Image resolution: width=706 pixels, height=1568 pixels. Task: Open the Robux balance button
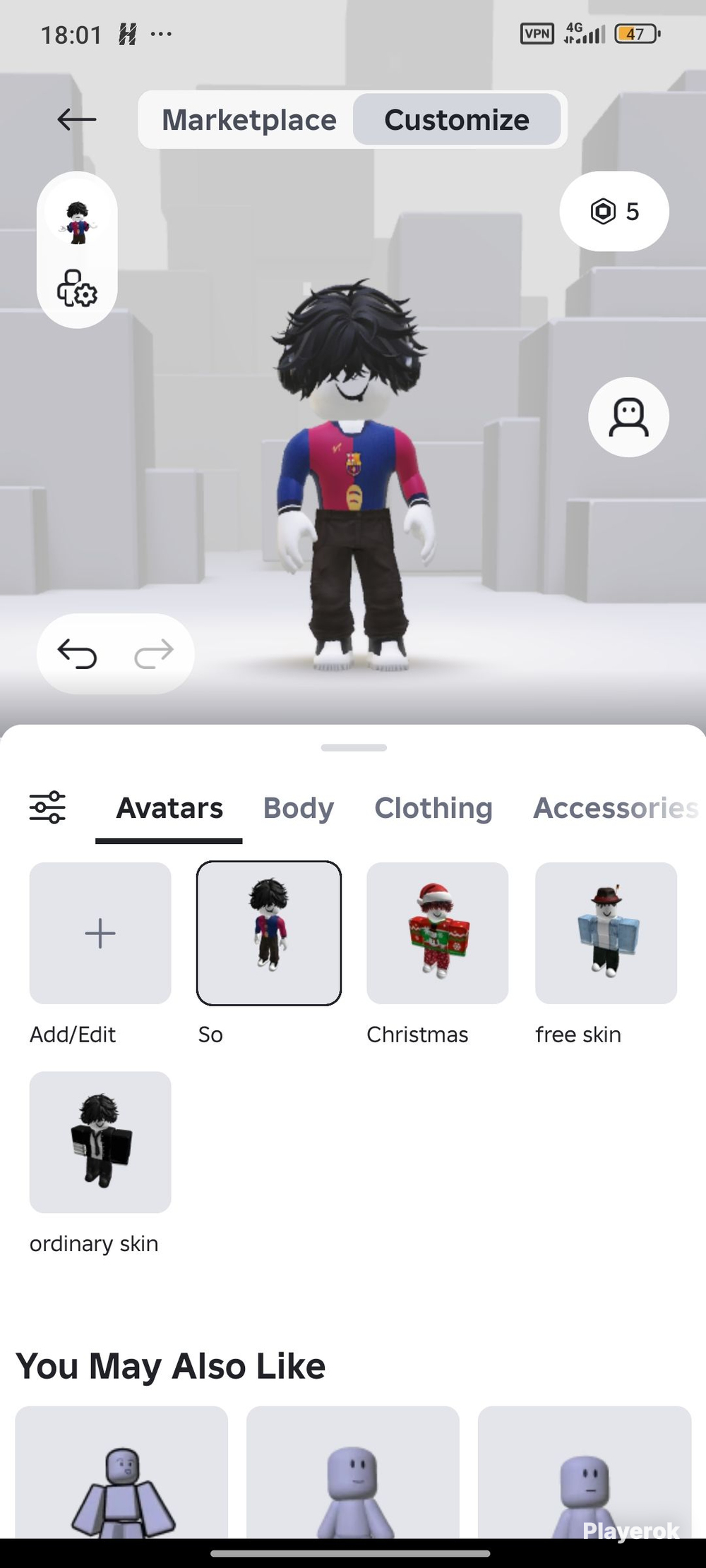pyautogui.click(x=614, y=211)
